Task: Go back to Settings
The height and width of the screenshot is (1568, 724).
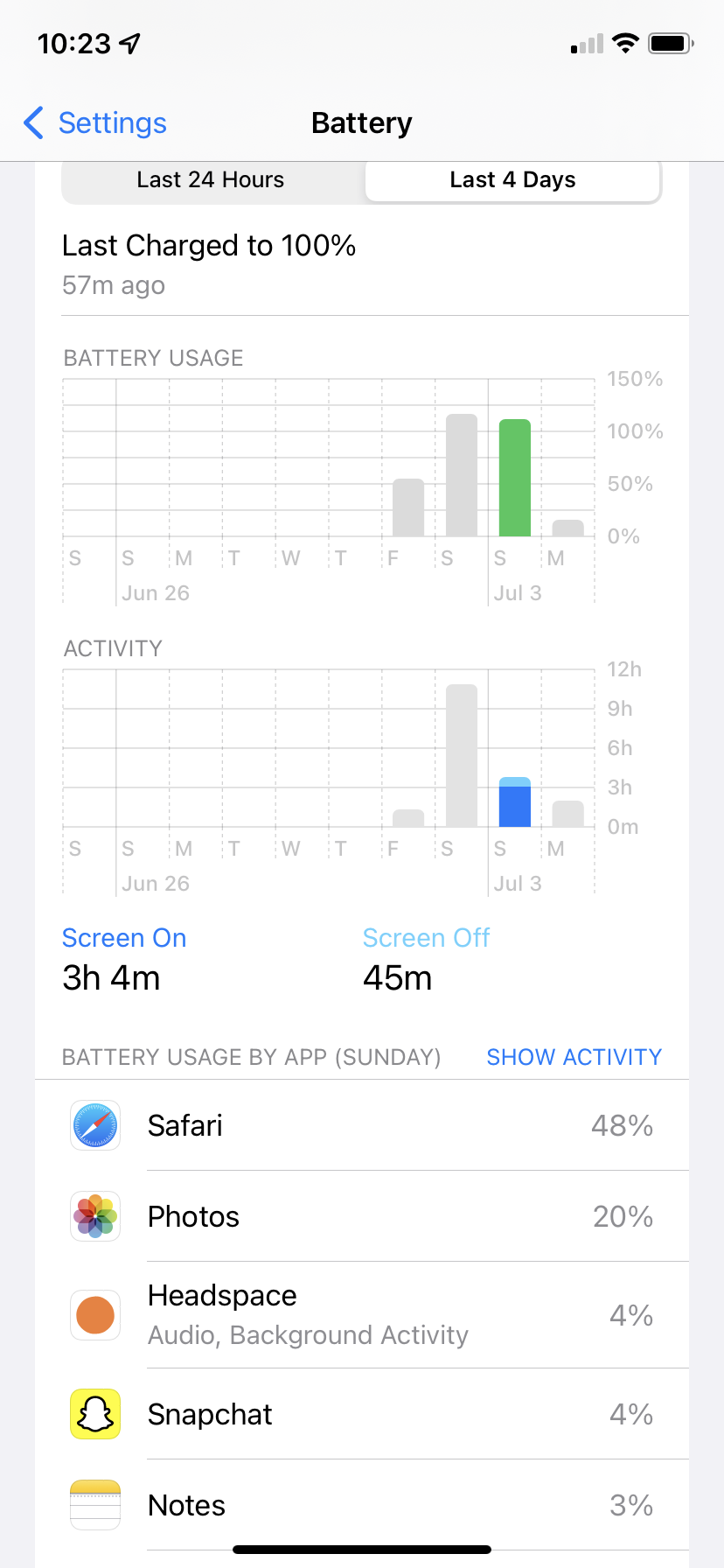Action: 95,123
